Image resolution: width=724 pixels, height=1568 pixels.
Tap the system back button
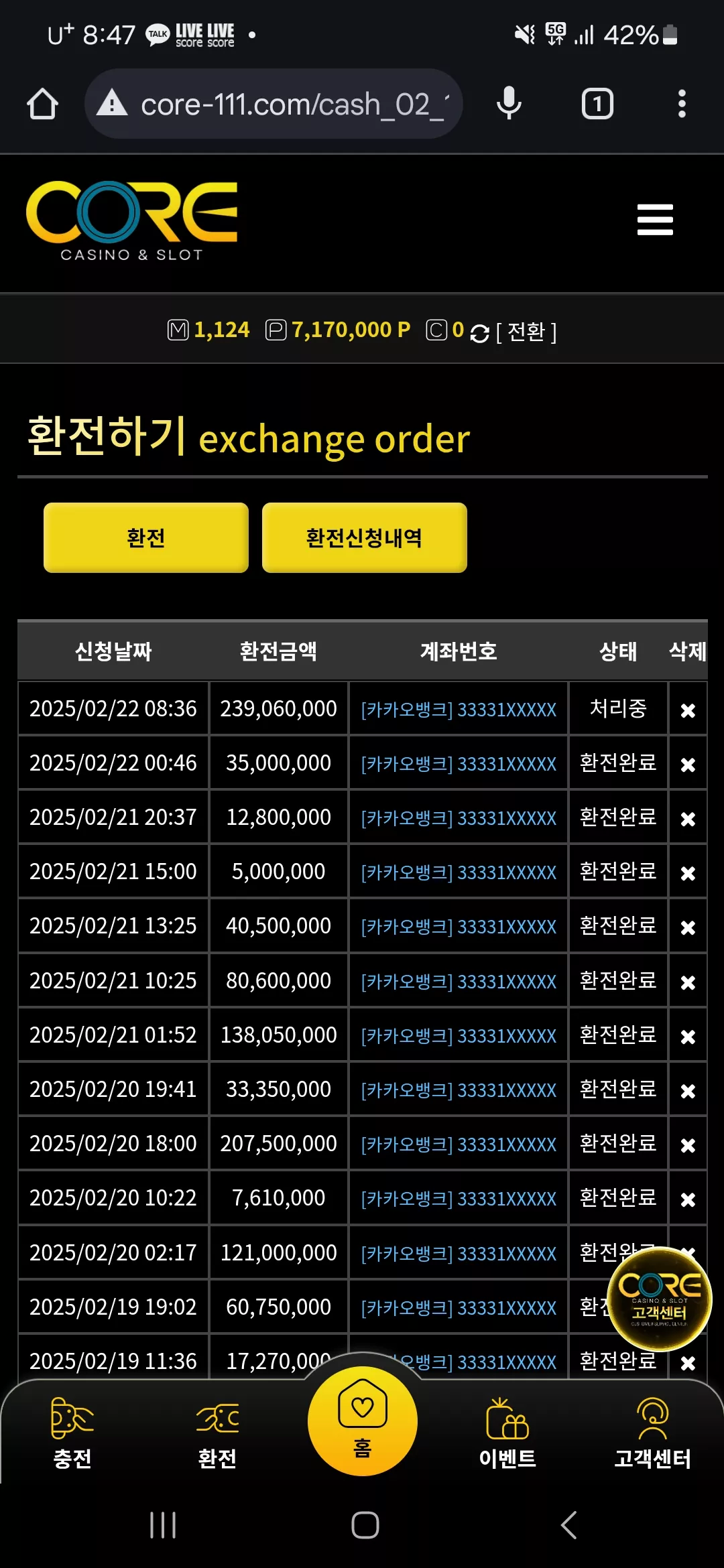568,1525
